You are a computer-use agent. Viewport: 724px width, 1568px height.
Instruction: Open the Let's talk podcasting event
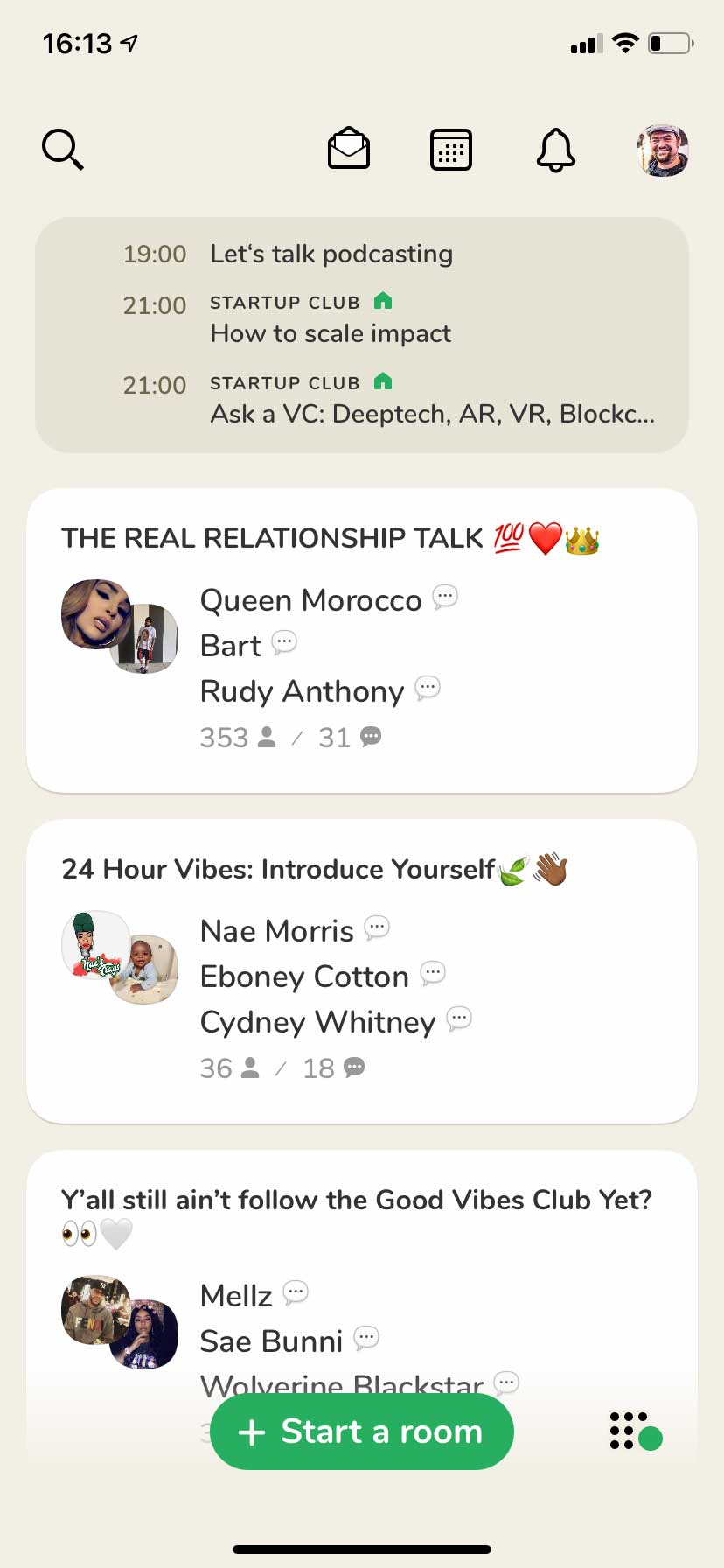pyautogui.click(x=331, y=254)
